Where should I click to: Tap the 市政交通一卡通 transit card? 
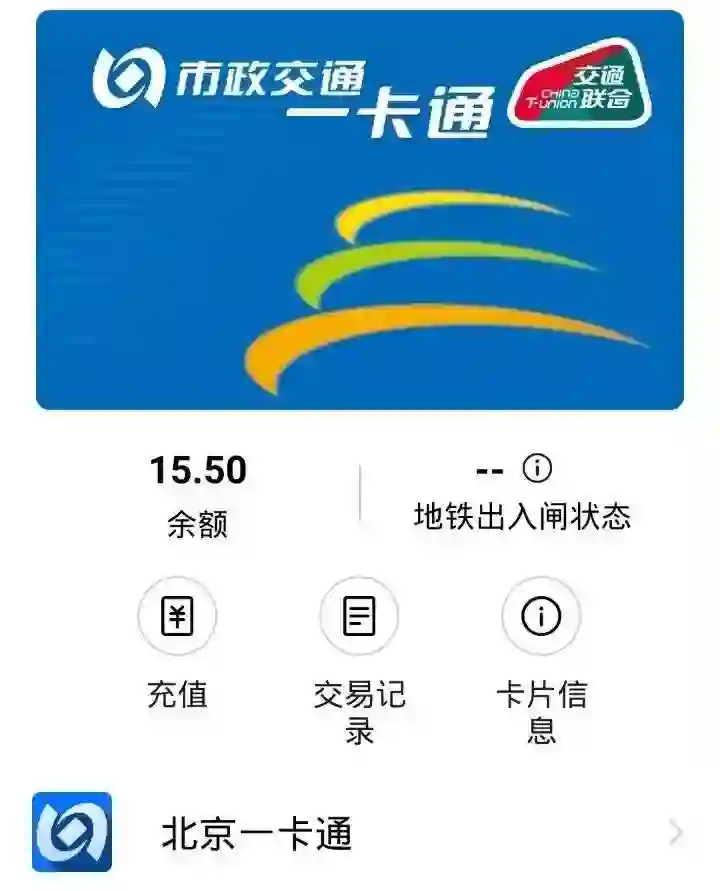(x=360, y=210)
